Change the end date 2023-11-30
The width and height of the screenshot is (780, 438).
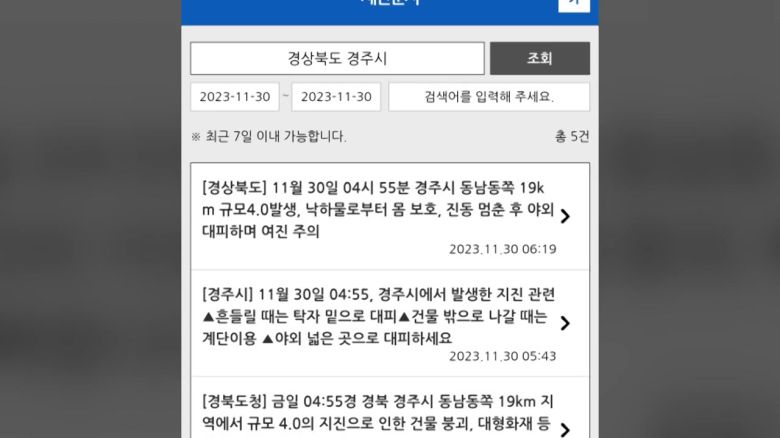tap(336, 97)
